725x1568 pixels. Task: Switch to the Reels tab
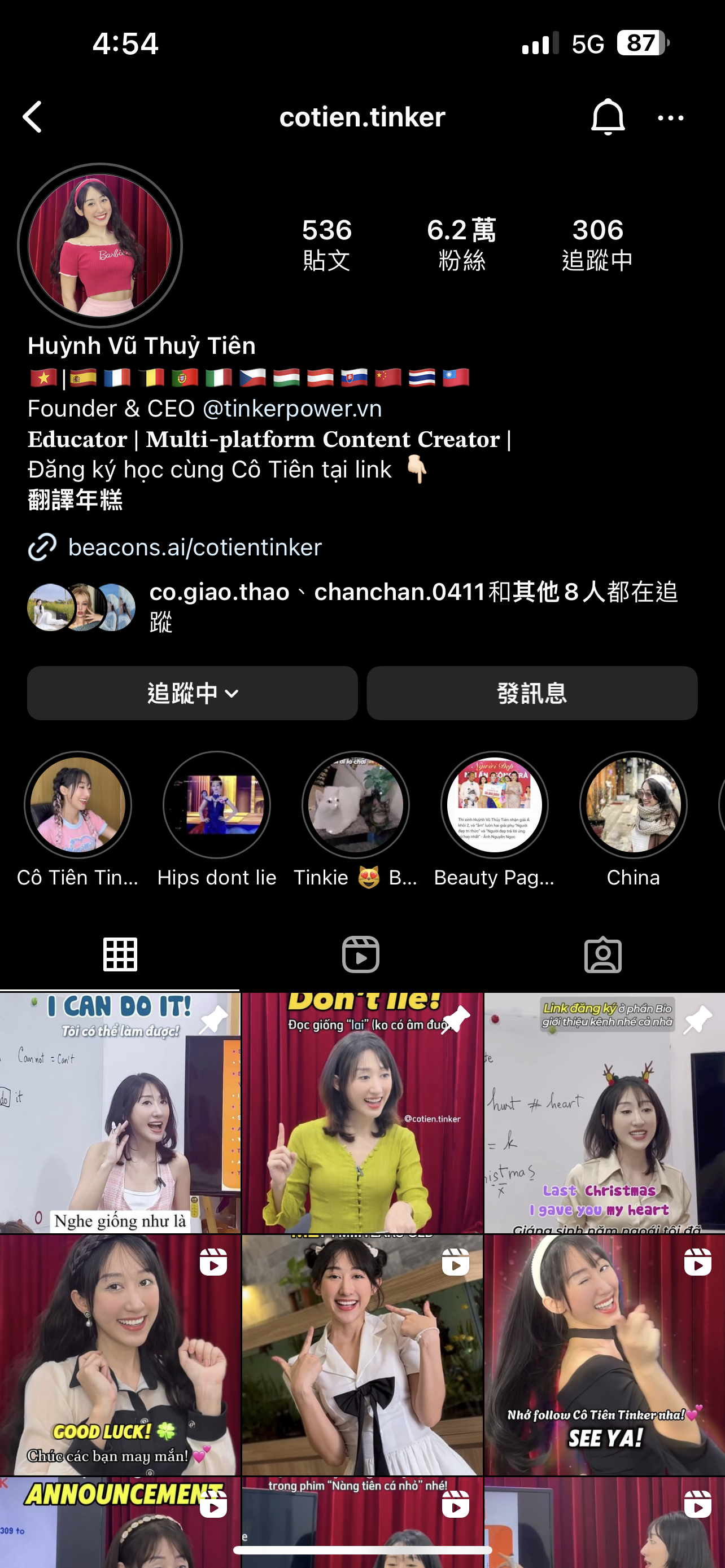coord(361,954)
